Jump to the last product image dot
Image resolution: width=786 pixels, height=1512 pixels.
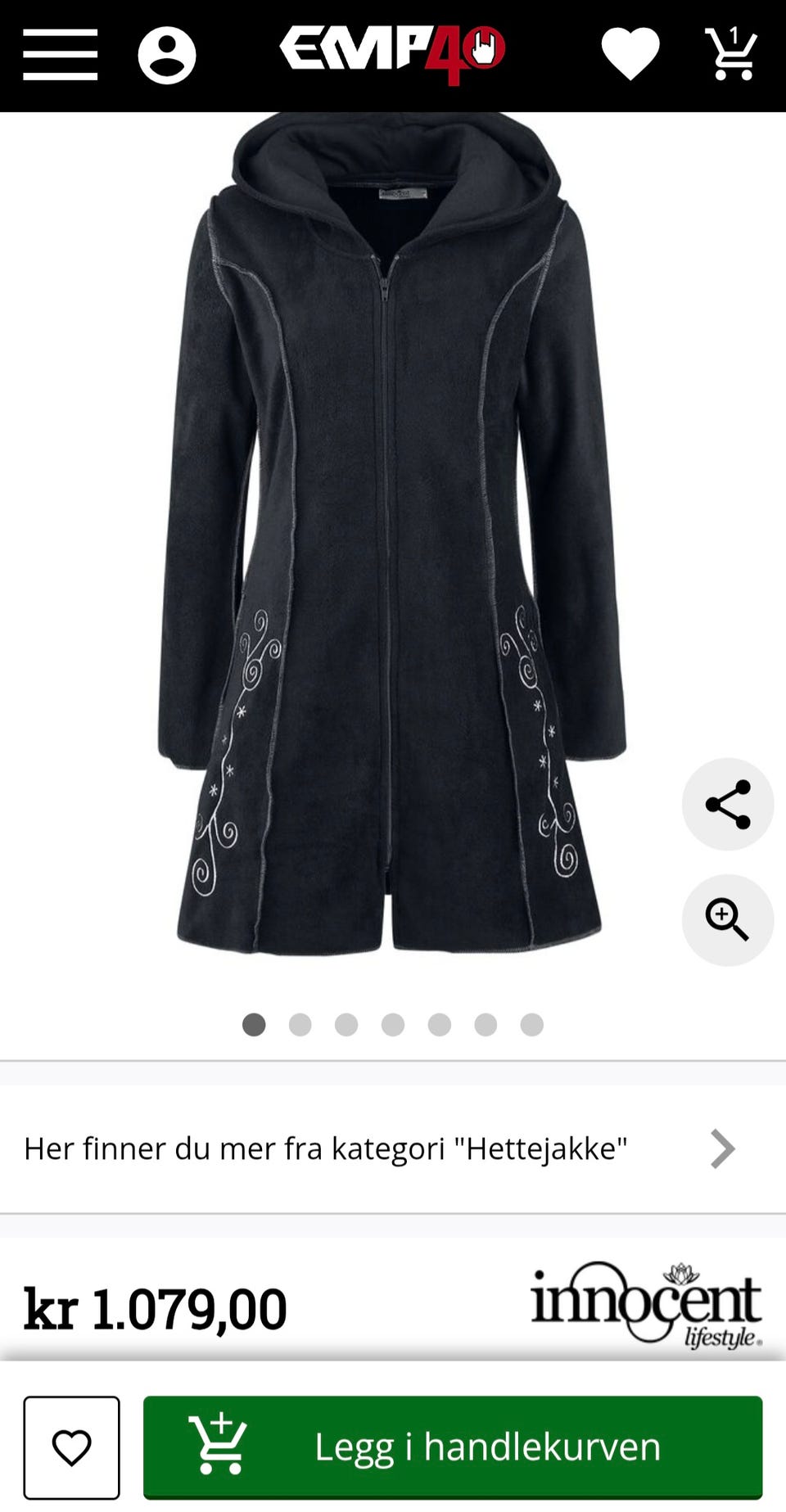[531, 1025]
